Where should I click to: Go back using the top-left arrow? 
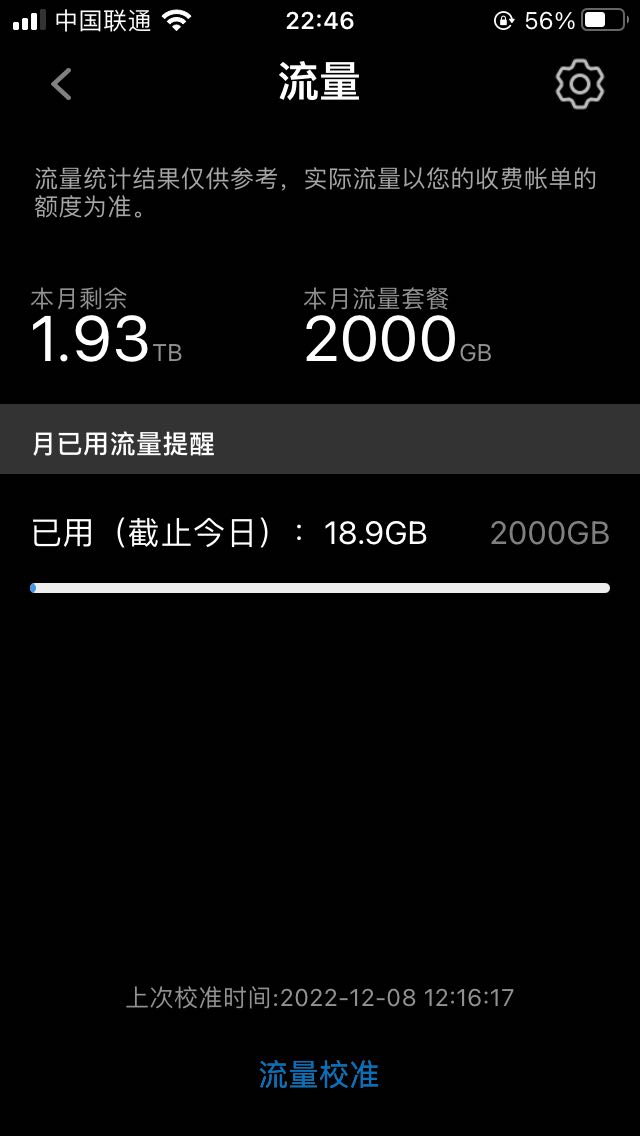(x=62, y=84)
